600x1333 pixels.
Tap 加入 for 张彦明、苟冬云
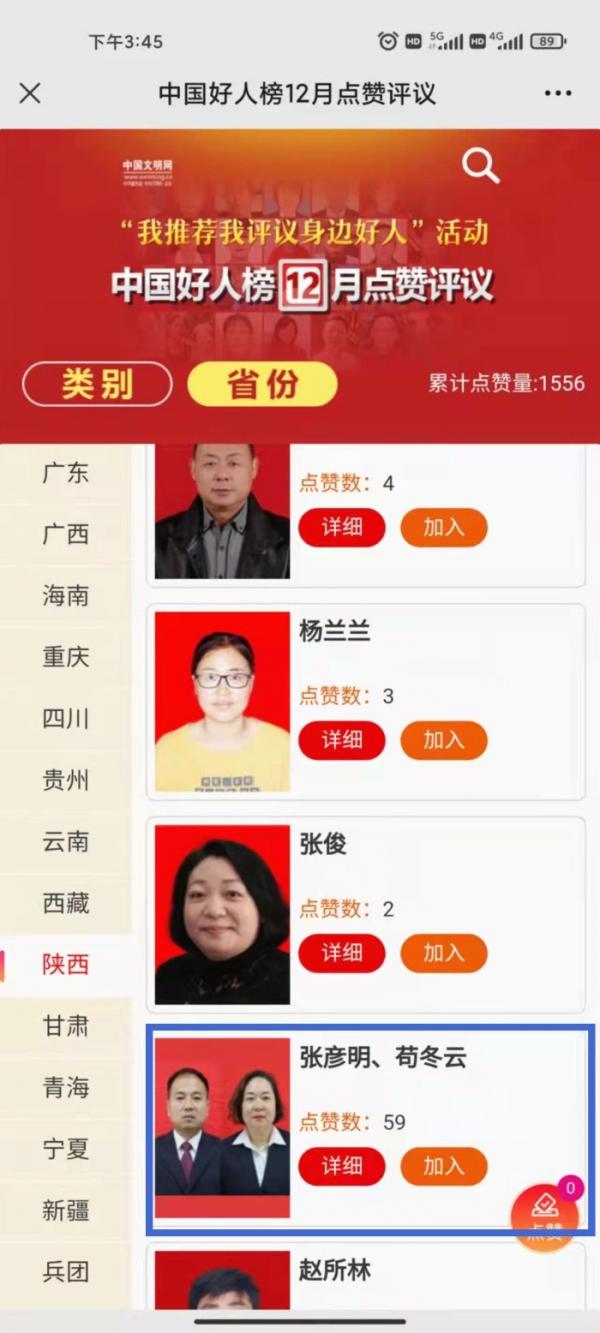coord(443,1166)
